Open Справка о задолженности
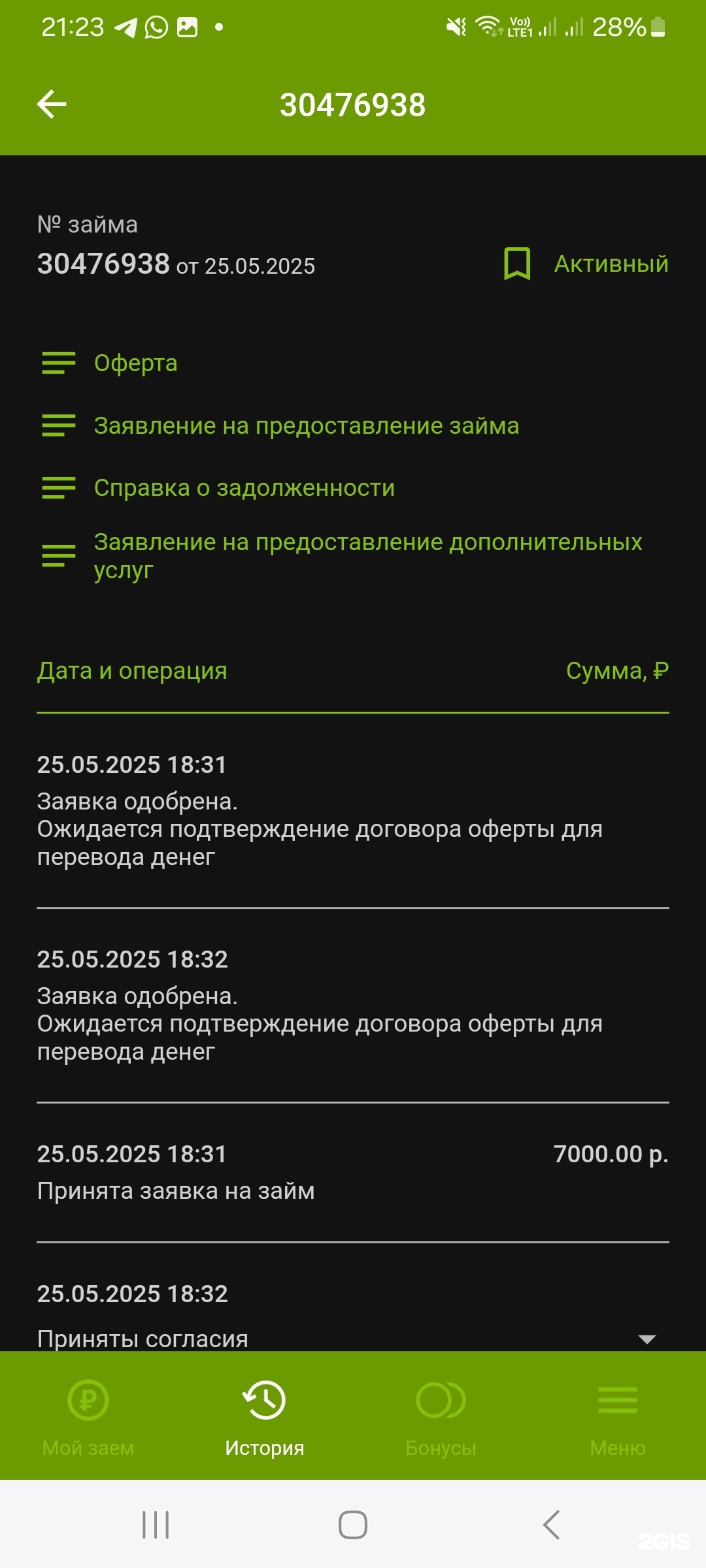This screenshot has width=706, height=1568. point(244,488)
